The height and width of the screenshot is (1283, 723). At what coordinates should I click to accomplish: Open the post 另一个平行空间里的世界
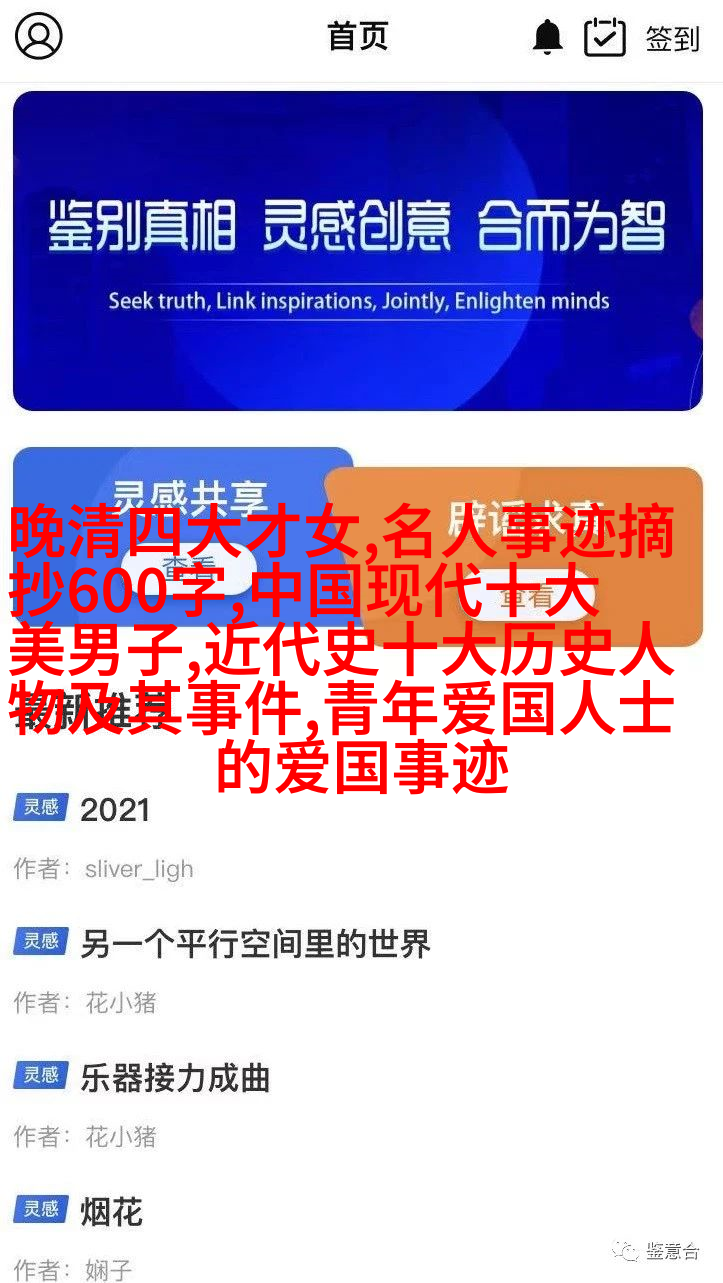coord(254,943)
